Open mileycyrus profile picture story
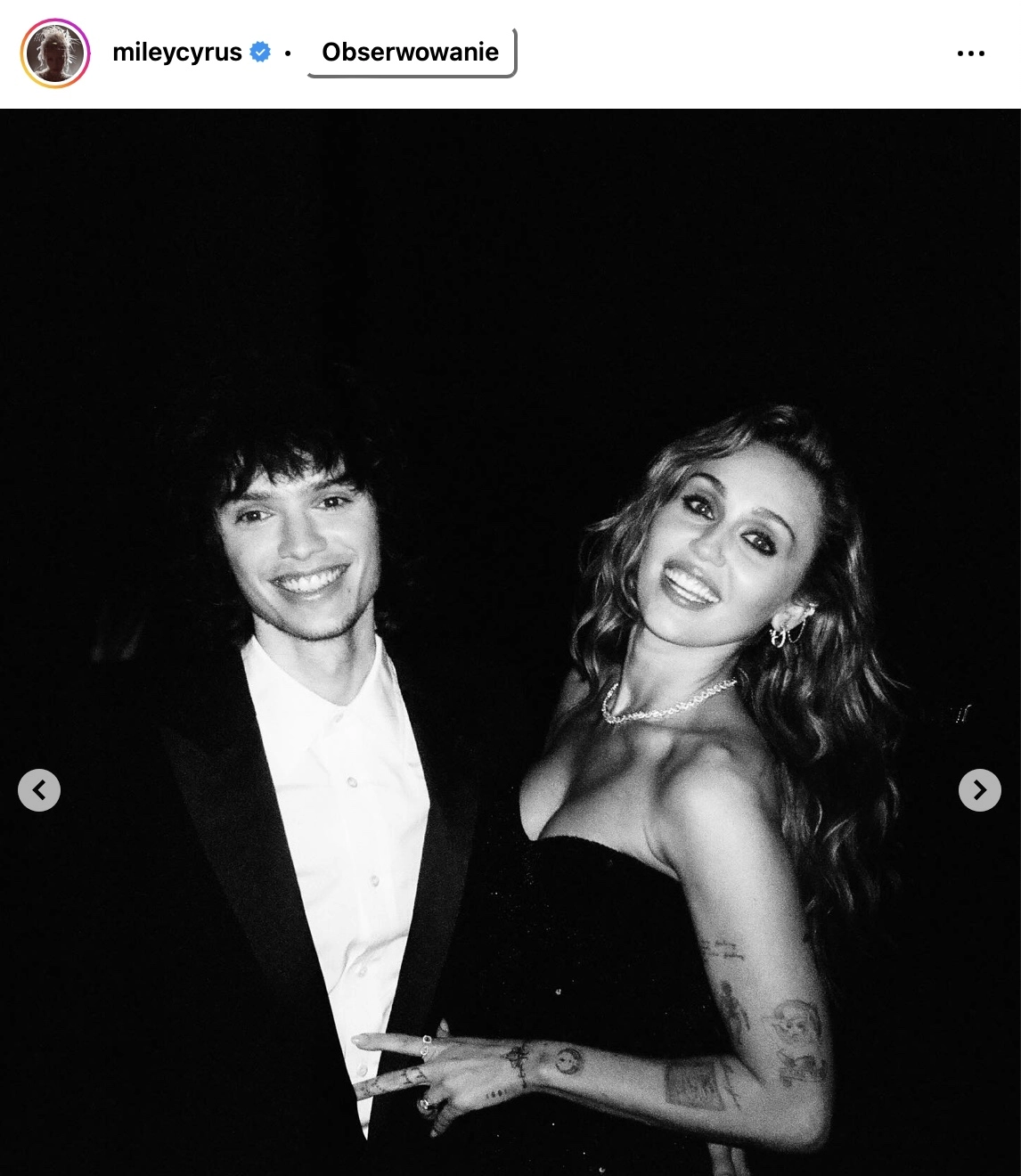 pyautogui.click(x=55, y=53)
